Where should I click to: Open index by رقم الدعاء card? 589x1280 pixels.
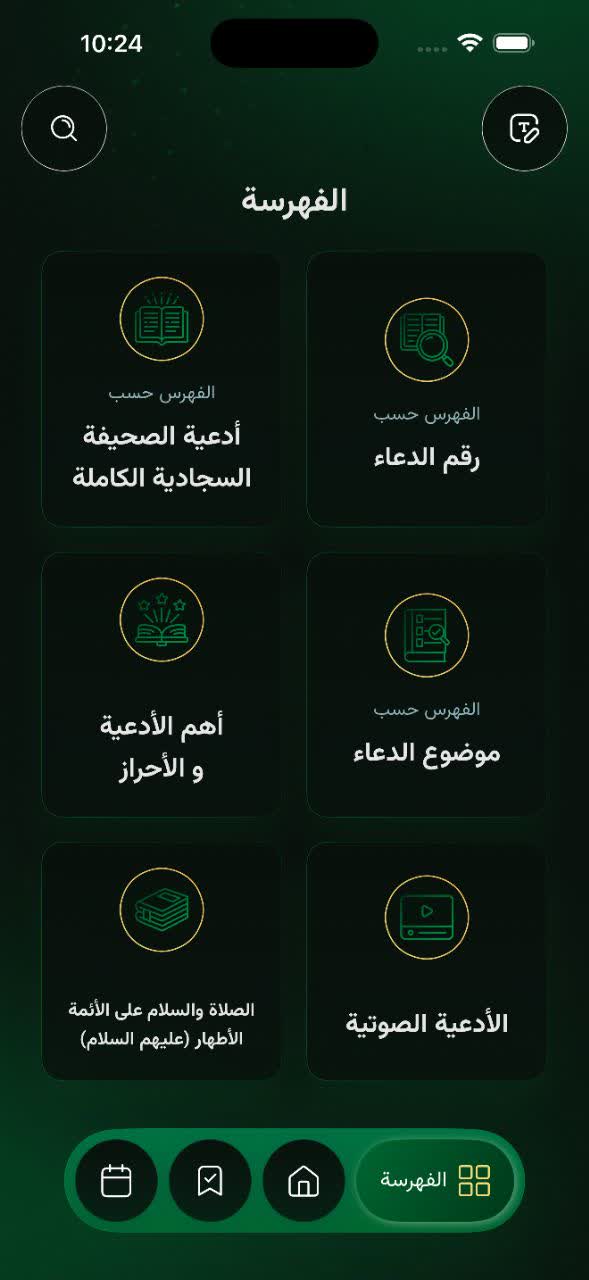(427, 389)
